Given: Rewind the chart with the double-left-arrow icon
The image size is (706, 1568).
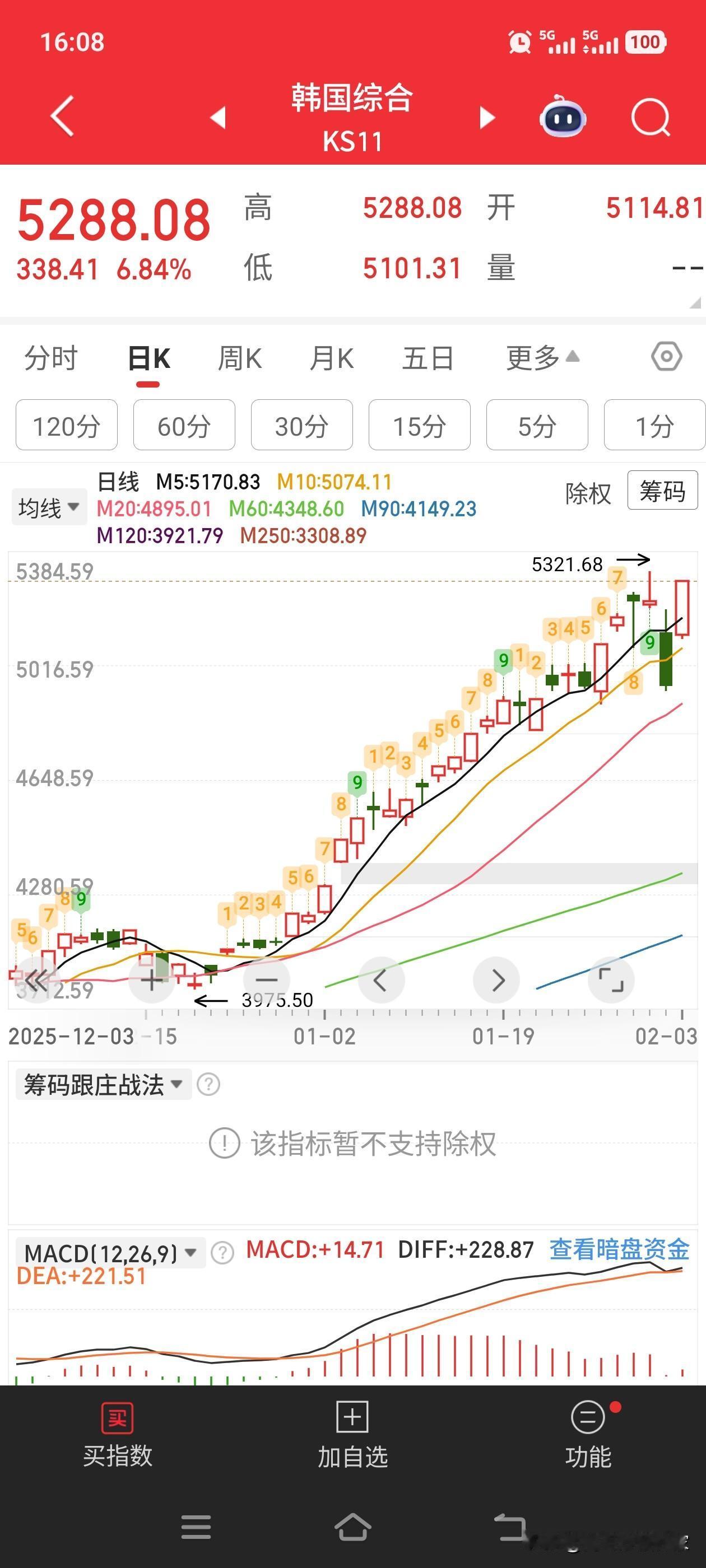Looking at the screenshot, I should click(x=36, y=979).
